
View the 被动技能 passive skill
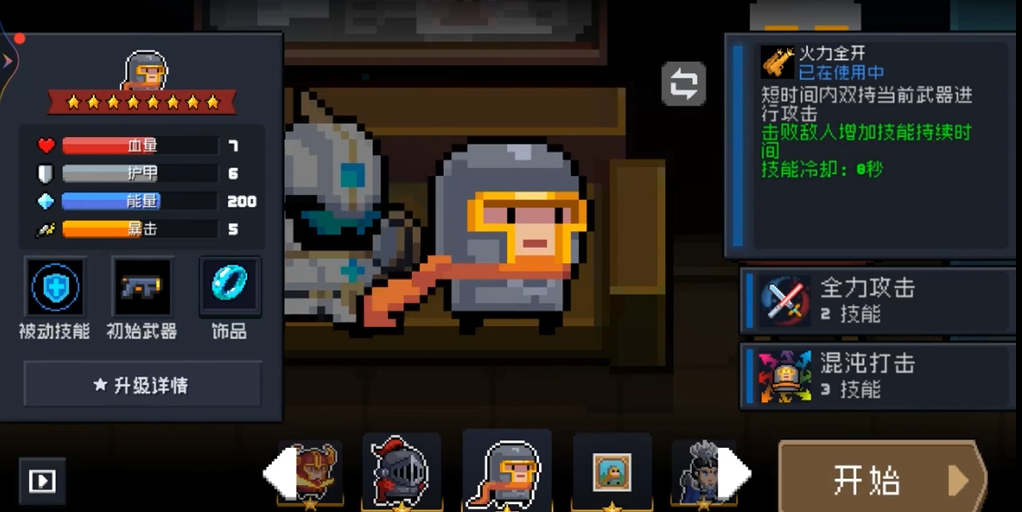click(x=55, y=287)
